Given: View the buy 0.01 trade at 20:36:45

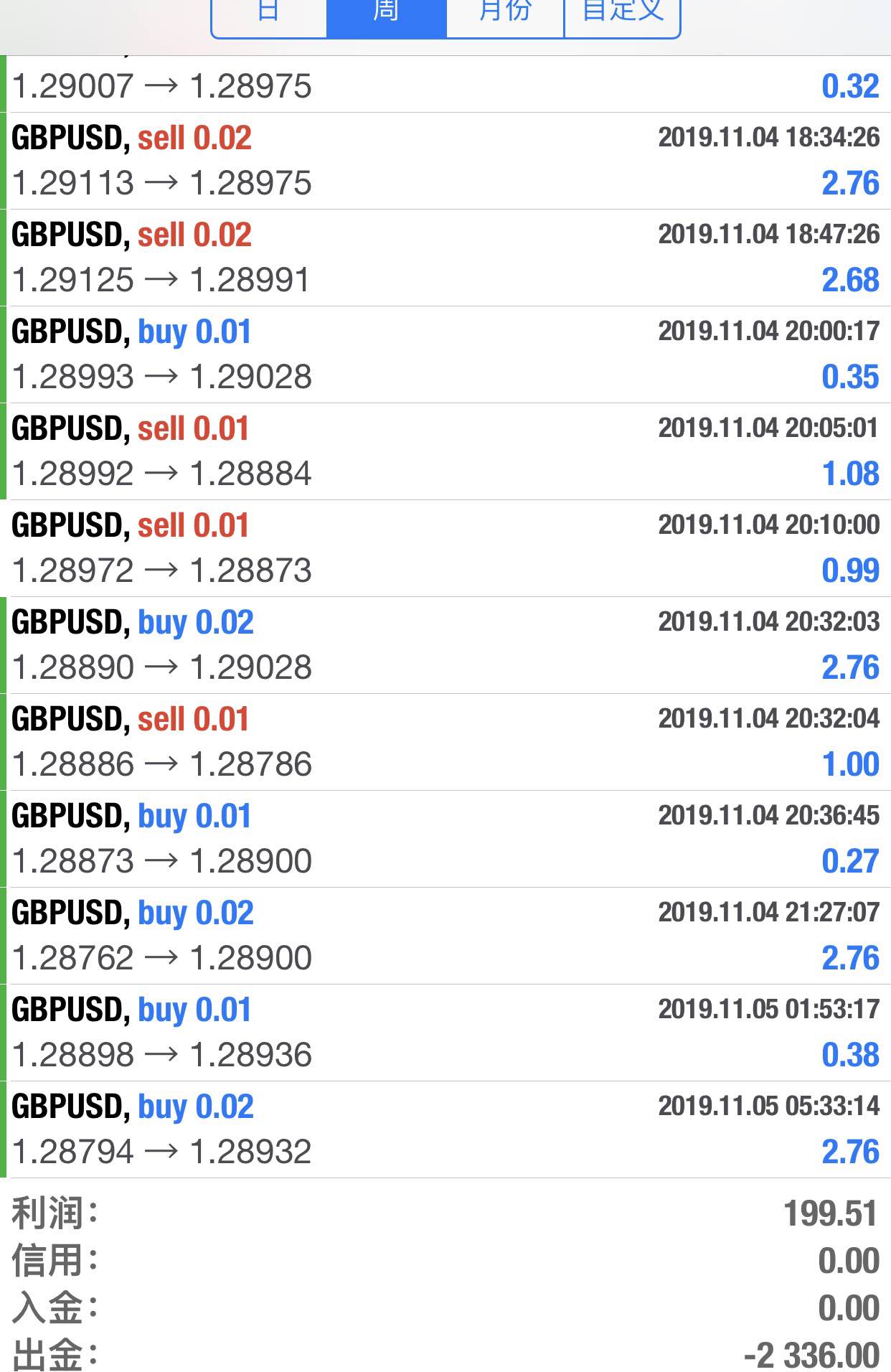Looking at the screenshot, I should pyautogui.click(x=445, y=839).
